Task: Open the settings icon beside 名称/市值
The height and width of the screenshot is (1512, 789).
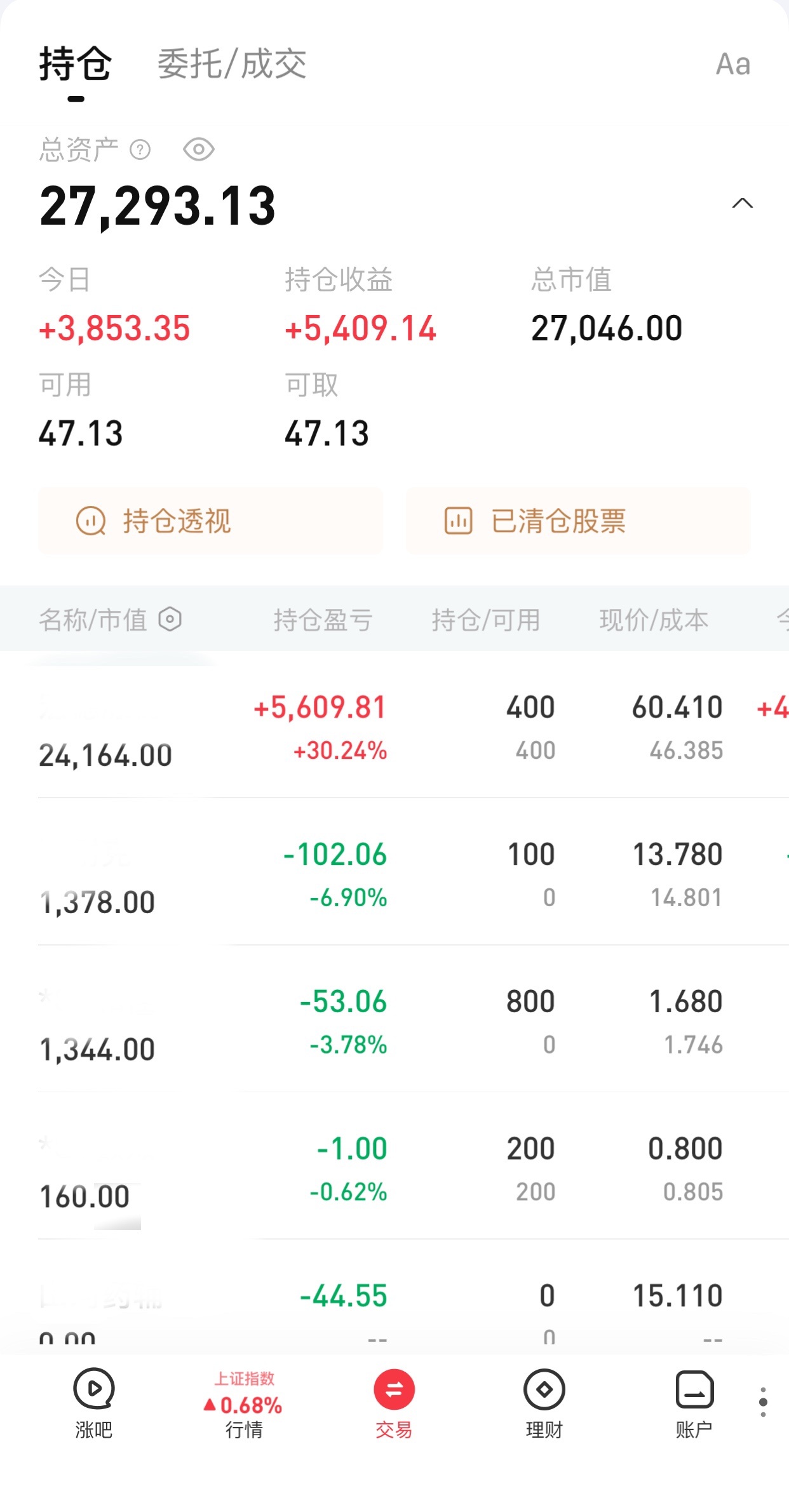Action: point(170,619)
